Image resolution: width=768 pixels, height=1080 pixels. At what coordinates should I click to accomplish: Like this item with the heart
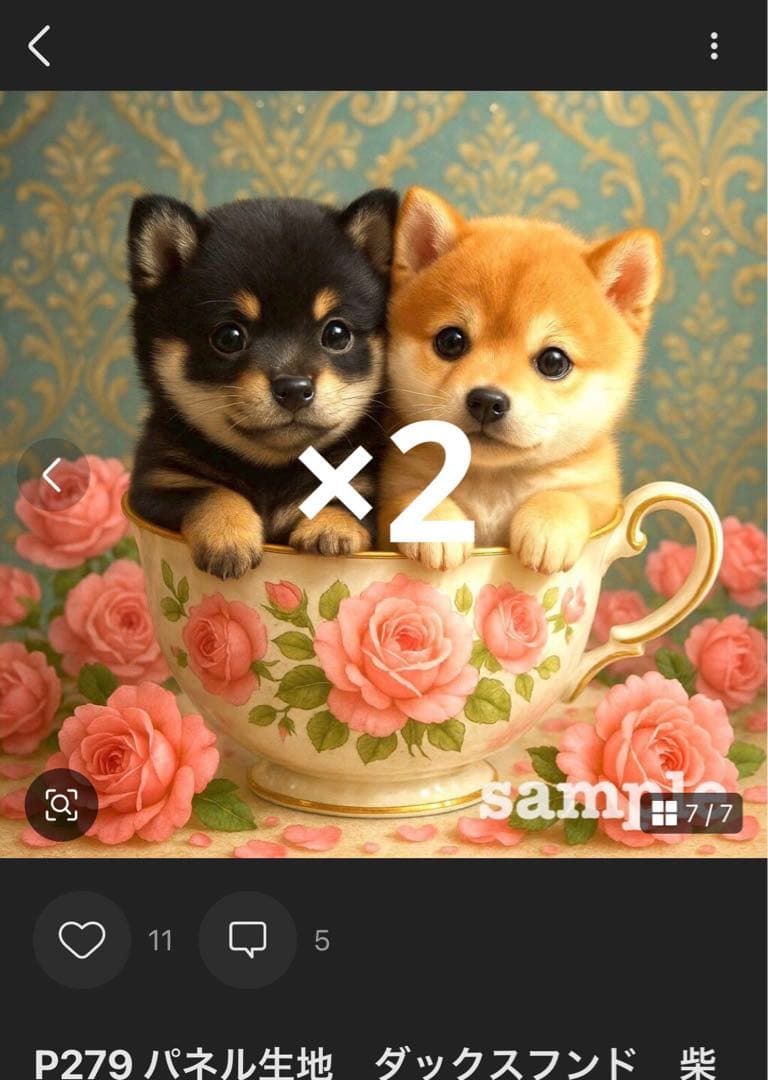pyautogui.click(x=82, y=940)
